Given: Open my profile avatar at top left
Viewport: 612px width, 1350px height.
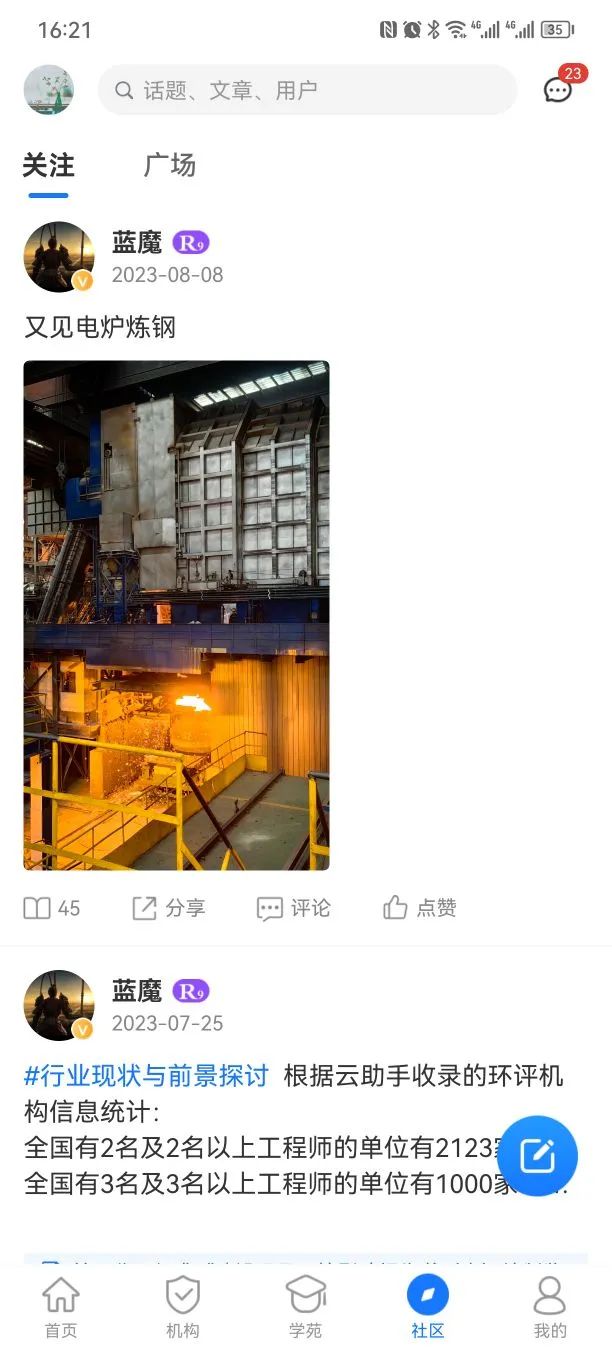Looking at the screenshot, I should pyautogui.click(x=48, y=90).
